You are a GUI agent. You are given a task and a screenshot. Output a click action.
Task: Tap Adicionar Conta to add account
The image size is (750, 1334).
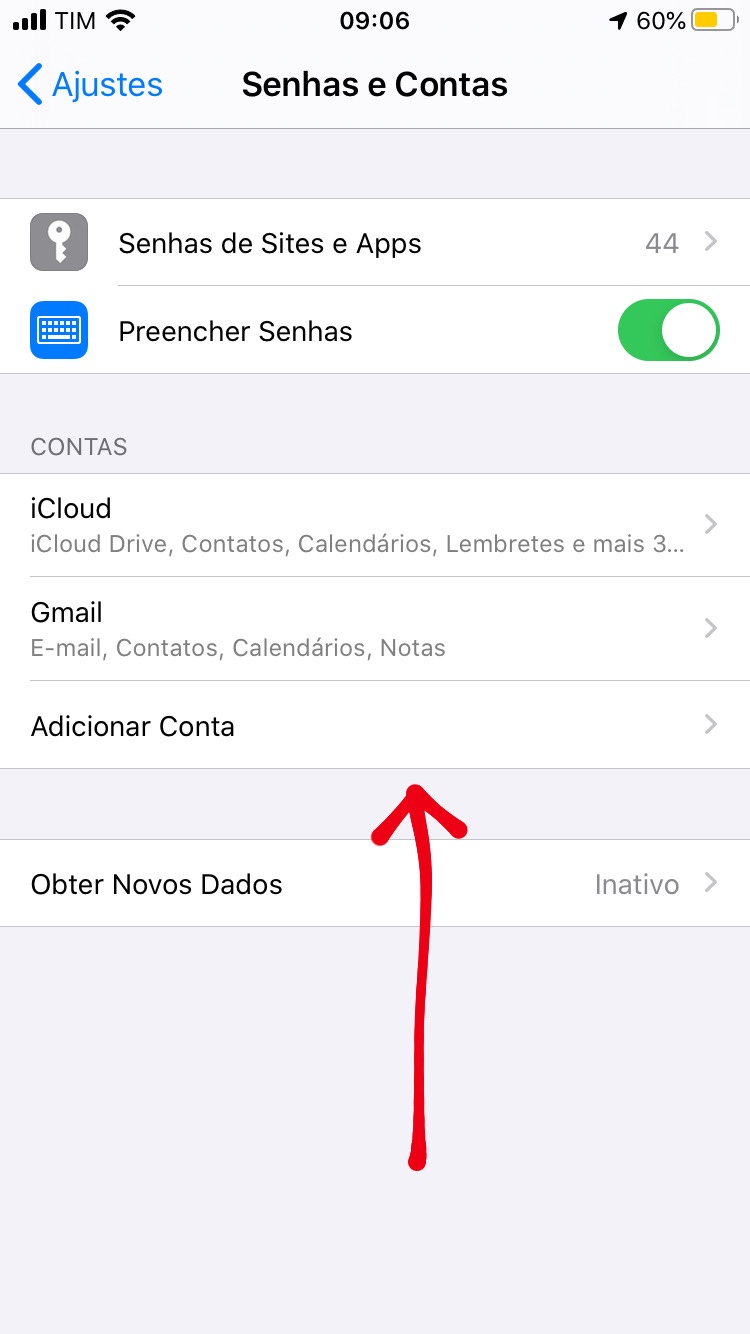(375, 725)
